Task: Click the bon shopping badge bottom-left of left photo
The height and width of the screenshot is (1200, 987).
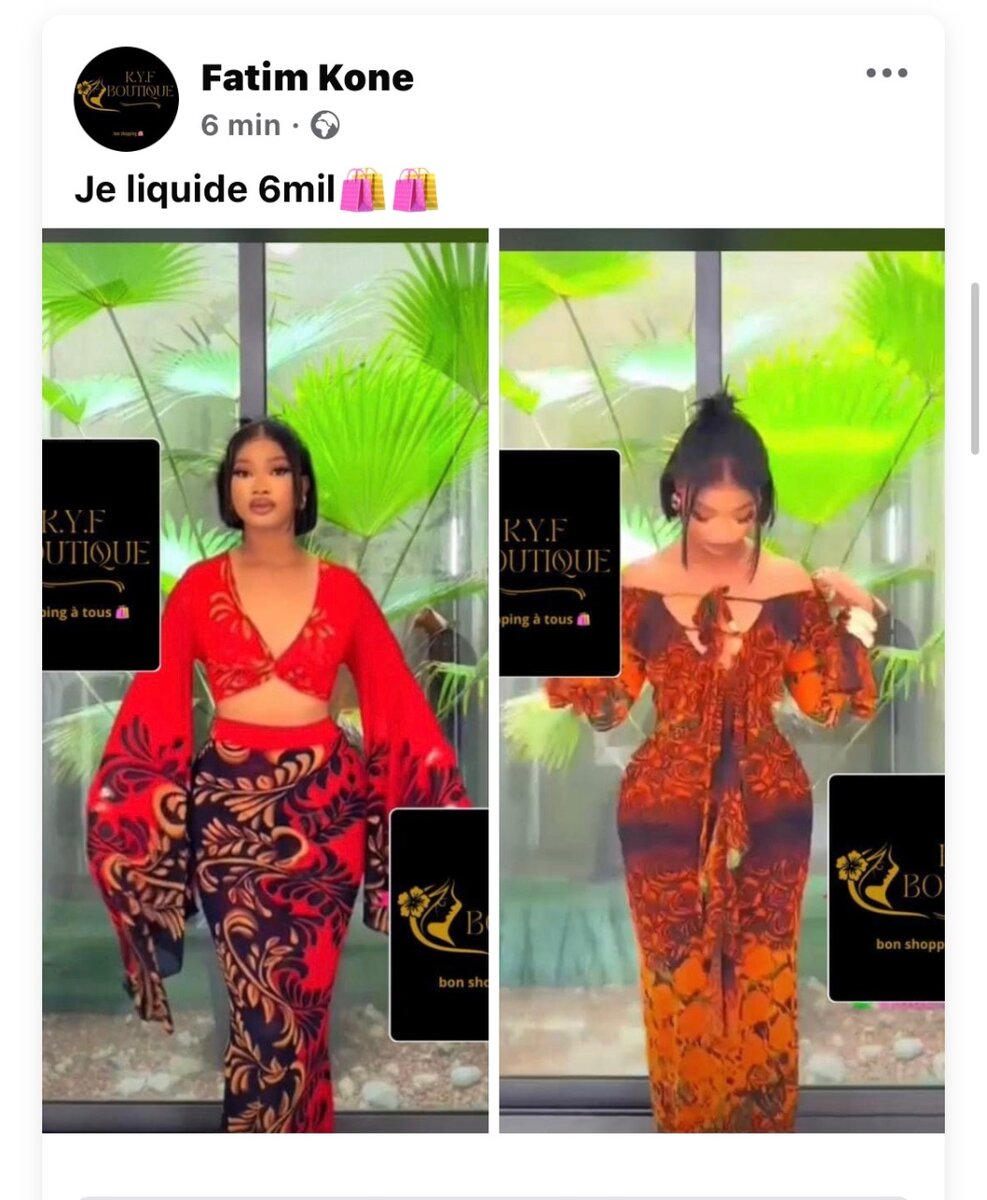Action: 440,925
